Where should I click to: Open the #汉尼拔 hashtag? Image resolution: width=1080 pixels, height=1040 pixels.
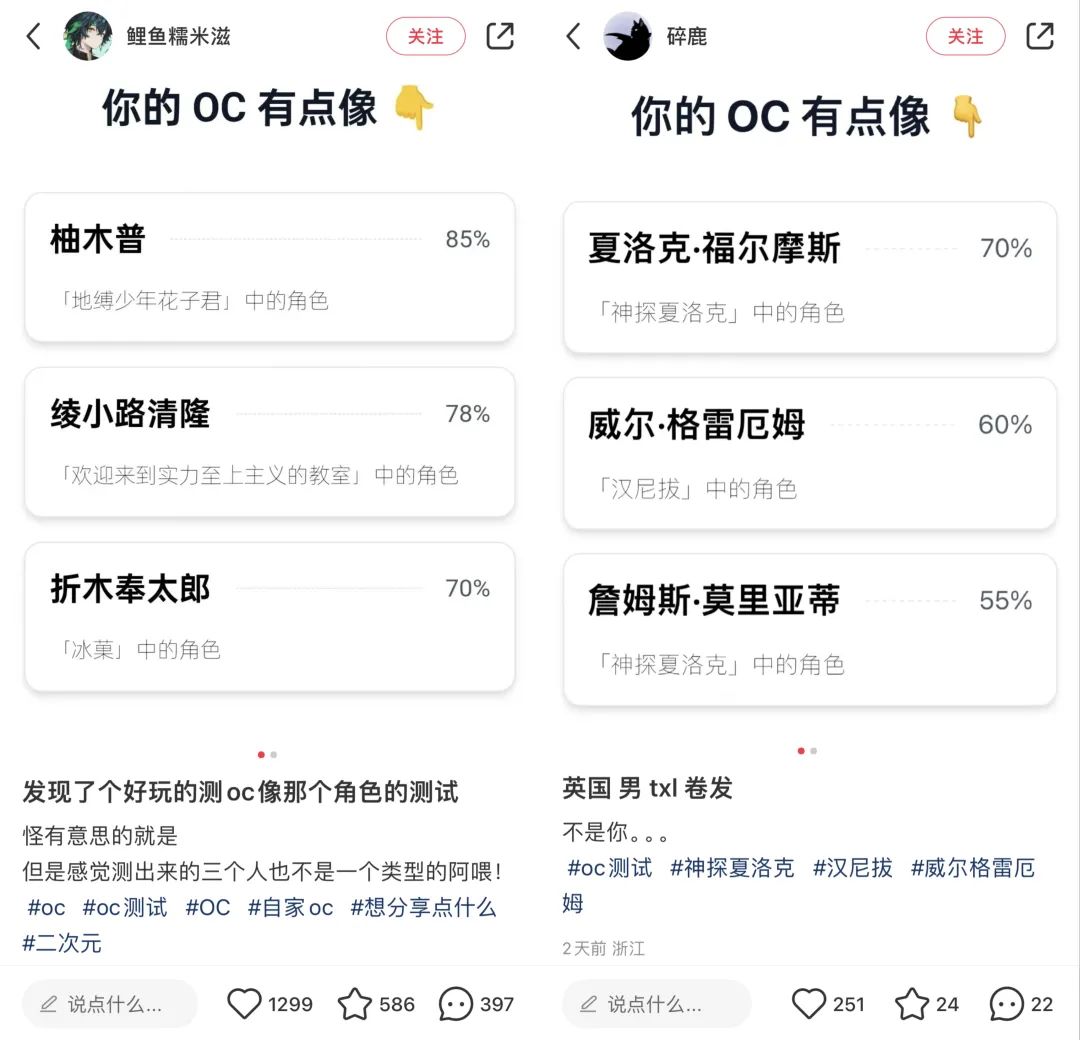tap(852, 868)
